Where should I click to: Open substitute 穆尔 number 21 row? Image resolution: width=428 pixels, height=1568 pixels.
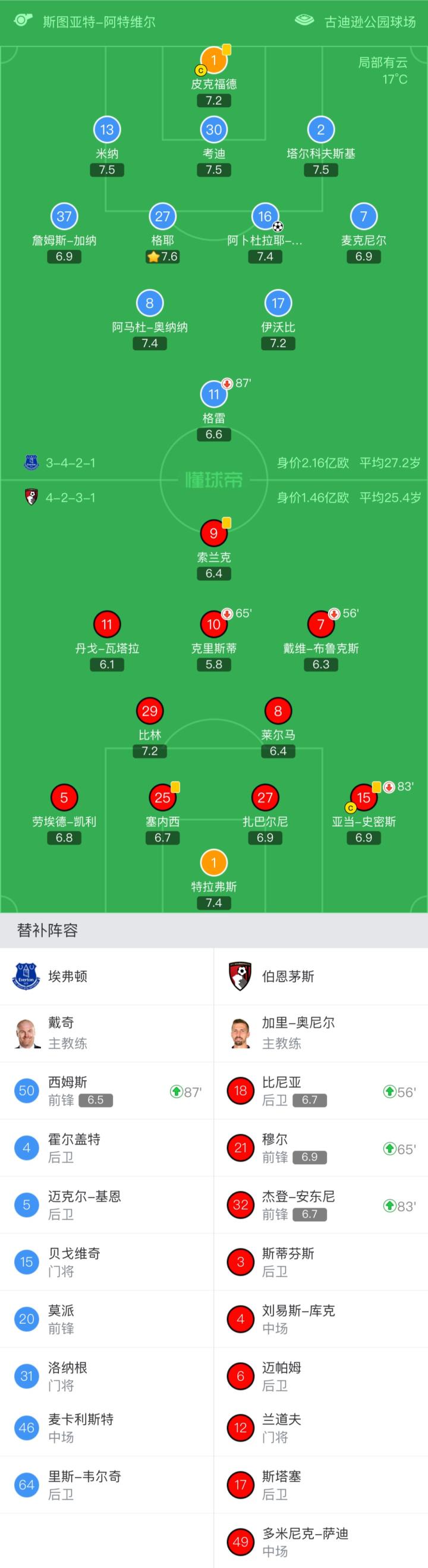point(321,1147)
